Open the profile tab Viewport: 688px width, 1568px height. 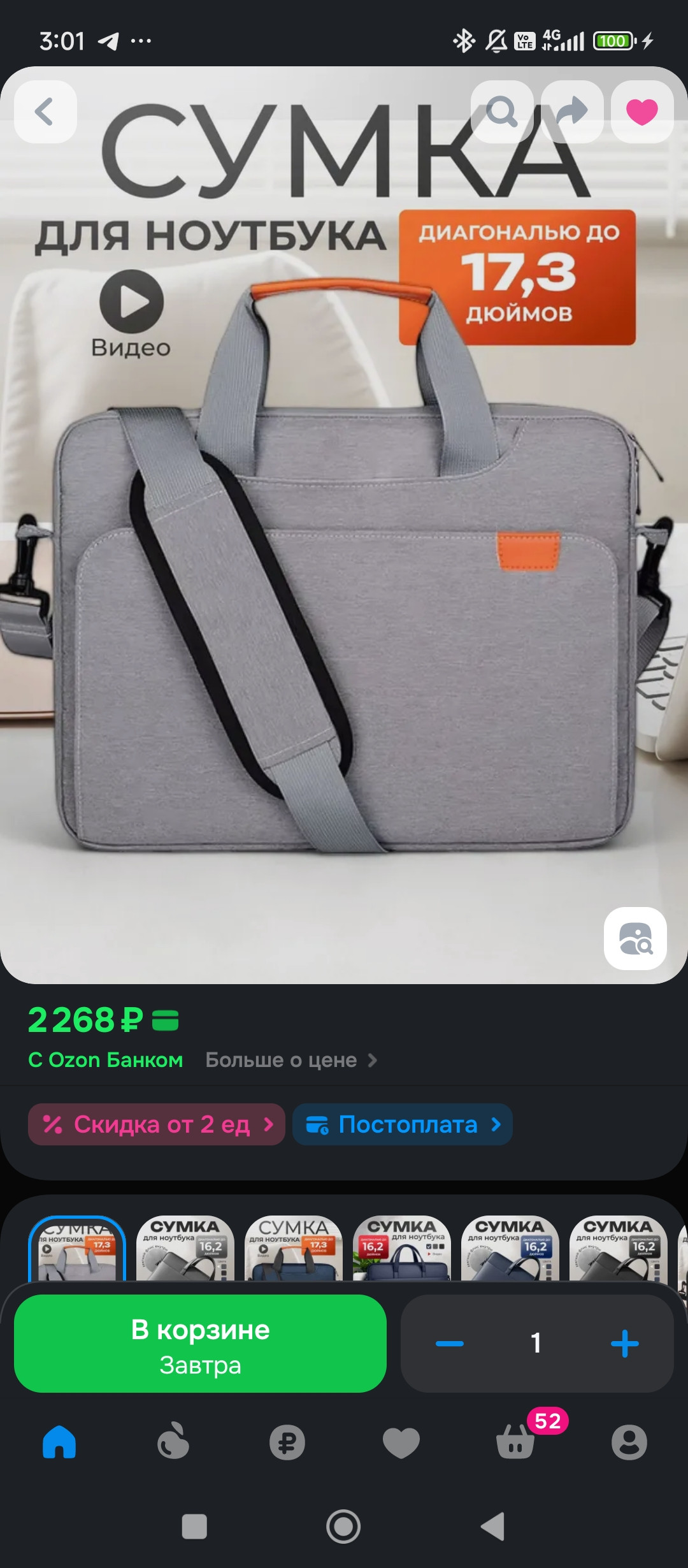(x=629, y=1442)
